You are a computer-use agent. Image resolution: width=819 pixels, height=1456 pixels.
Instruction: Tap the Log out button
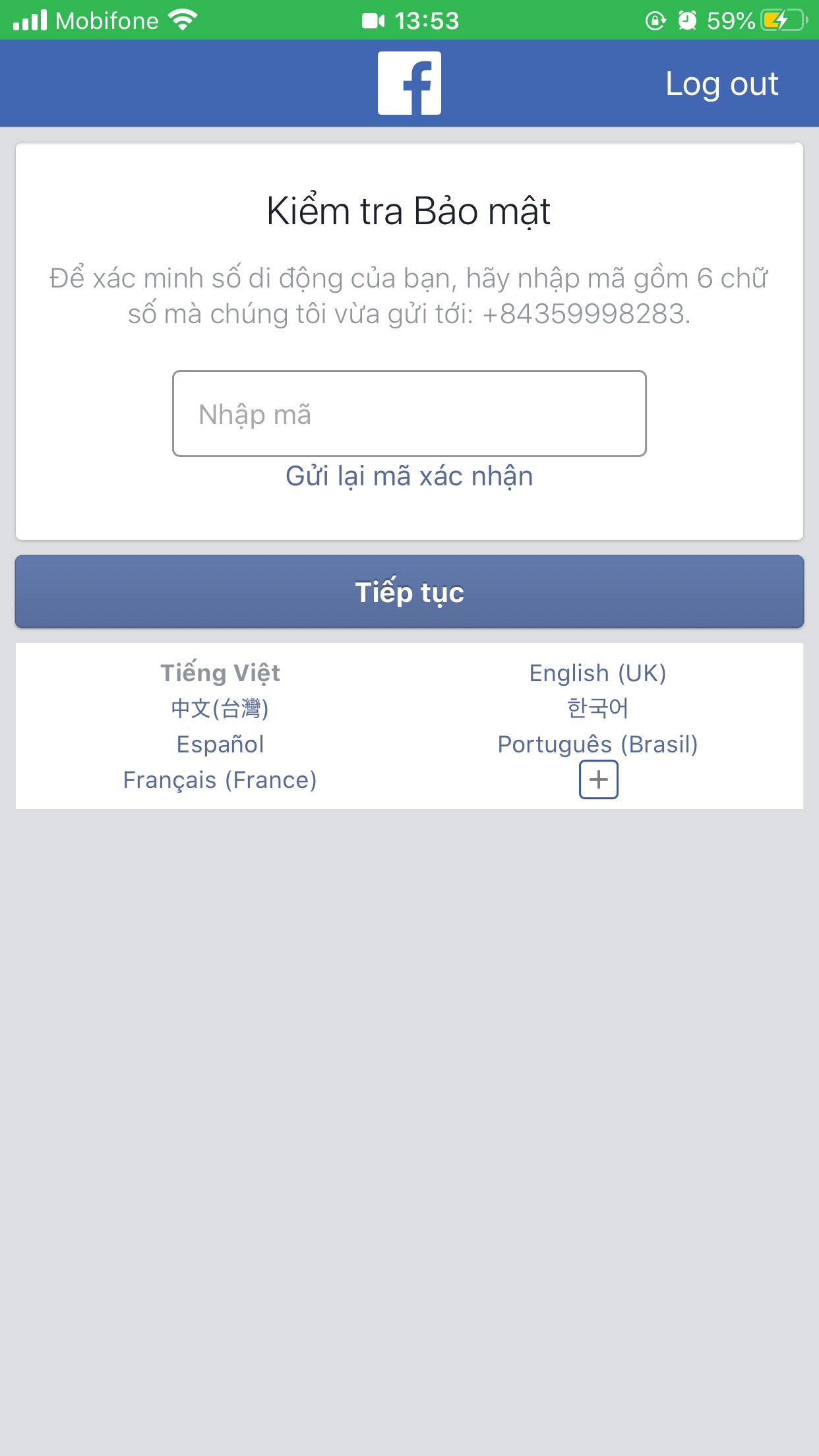click(721, 84)
